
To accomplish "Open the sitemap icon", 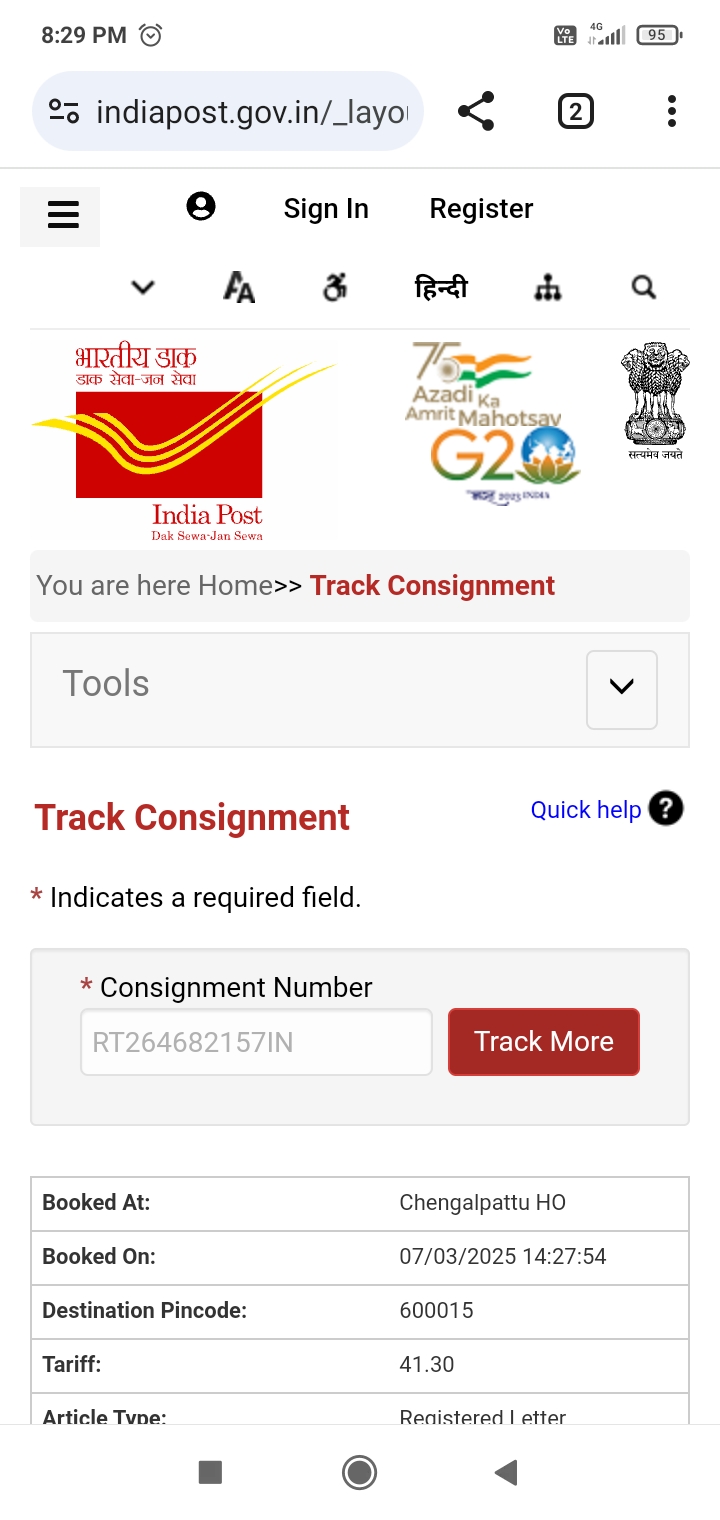I will (x=547, y=289).
